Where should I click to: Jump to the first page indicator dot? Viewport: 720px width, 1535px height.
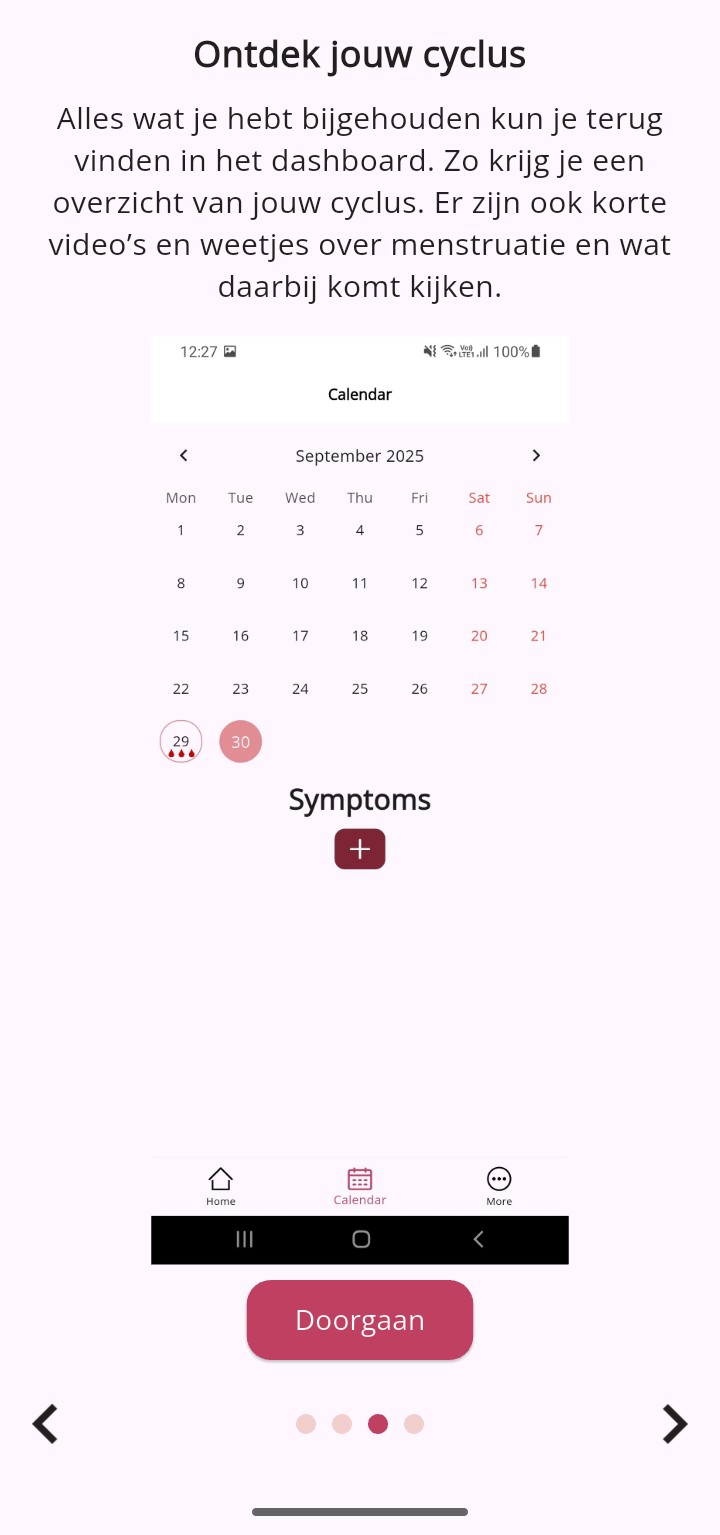(x=306, y=1424)
